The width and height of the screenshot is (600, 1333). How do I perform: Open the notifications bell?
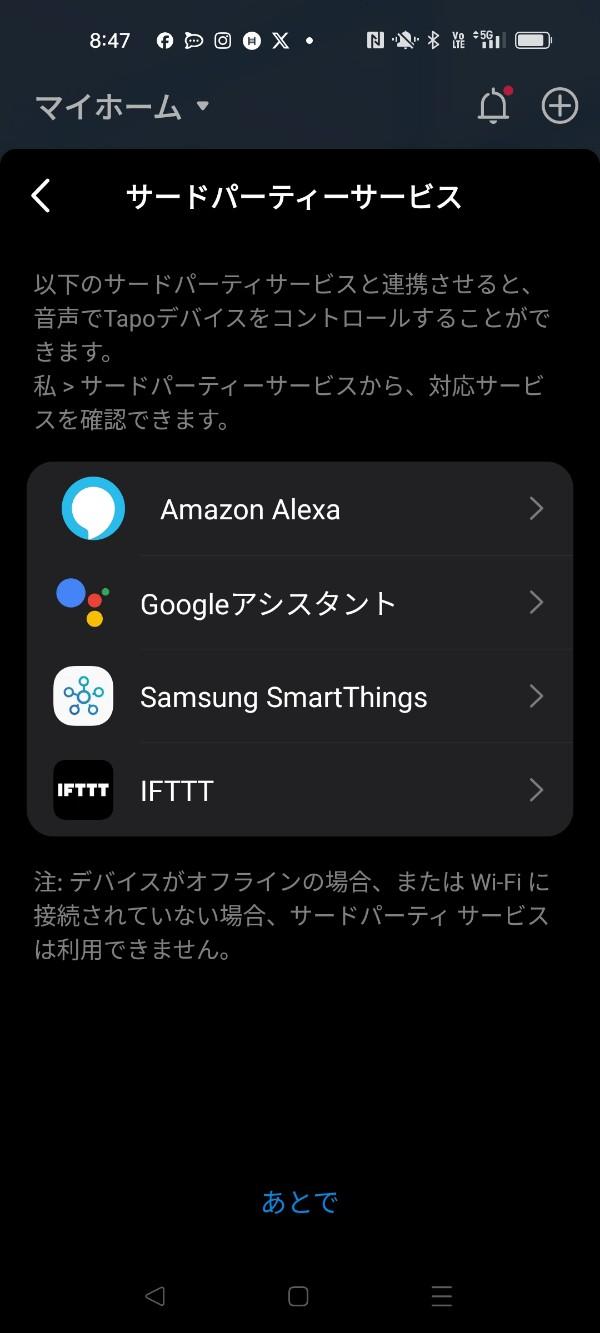(x=494, y=106)
